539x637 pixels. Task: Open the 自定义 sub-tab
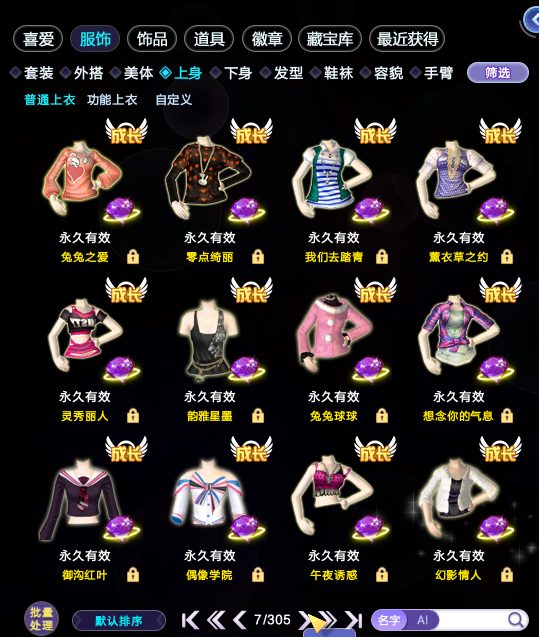coord(173,100)
